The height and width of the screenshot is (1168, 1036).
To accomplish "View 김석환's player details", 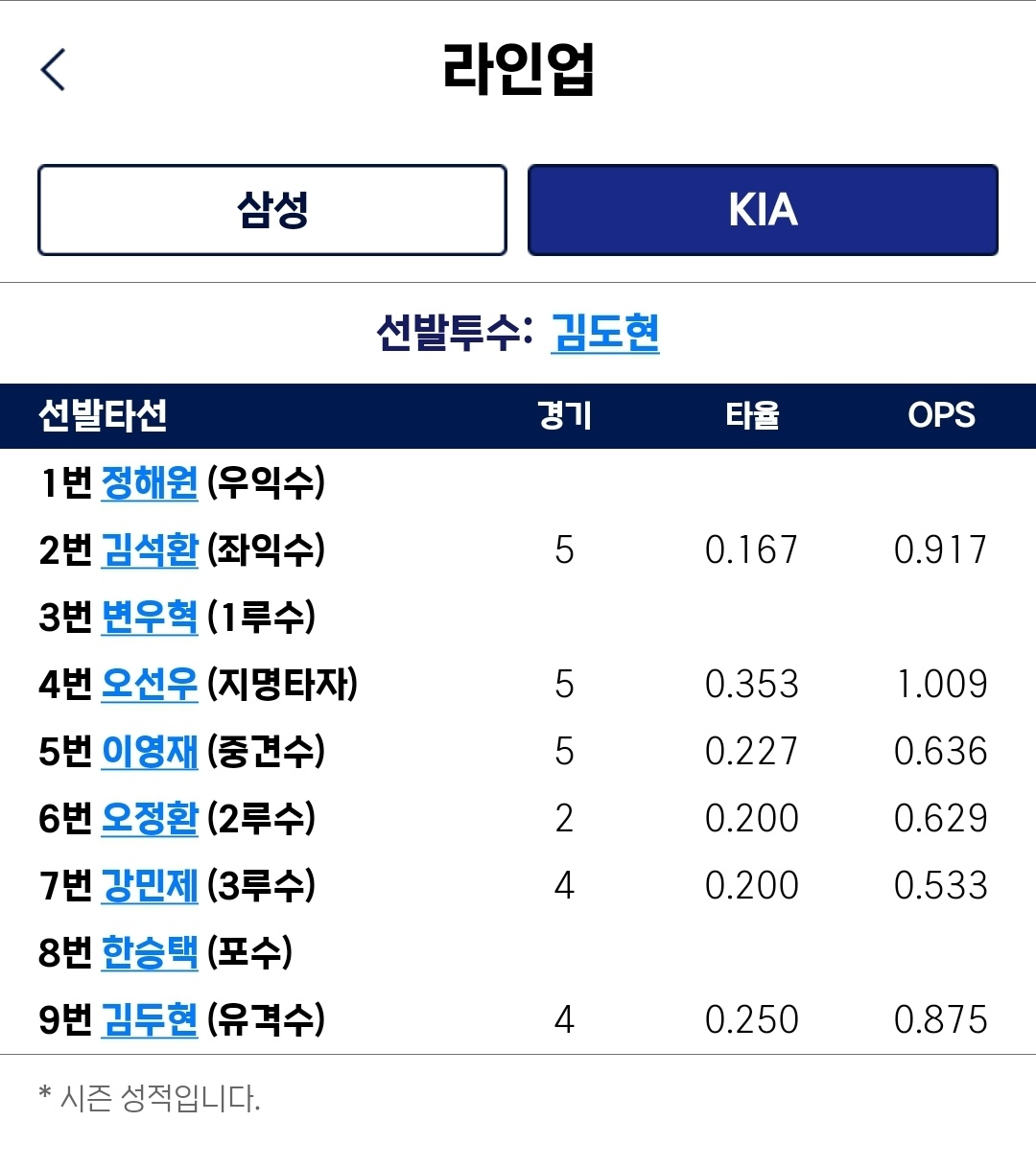I will [x=150, y=549].
